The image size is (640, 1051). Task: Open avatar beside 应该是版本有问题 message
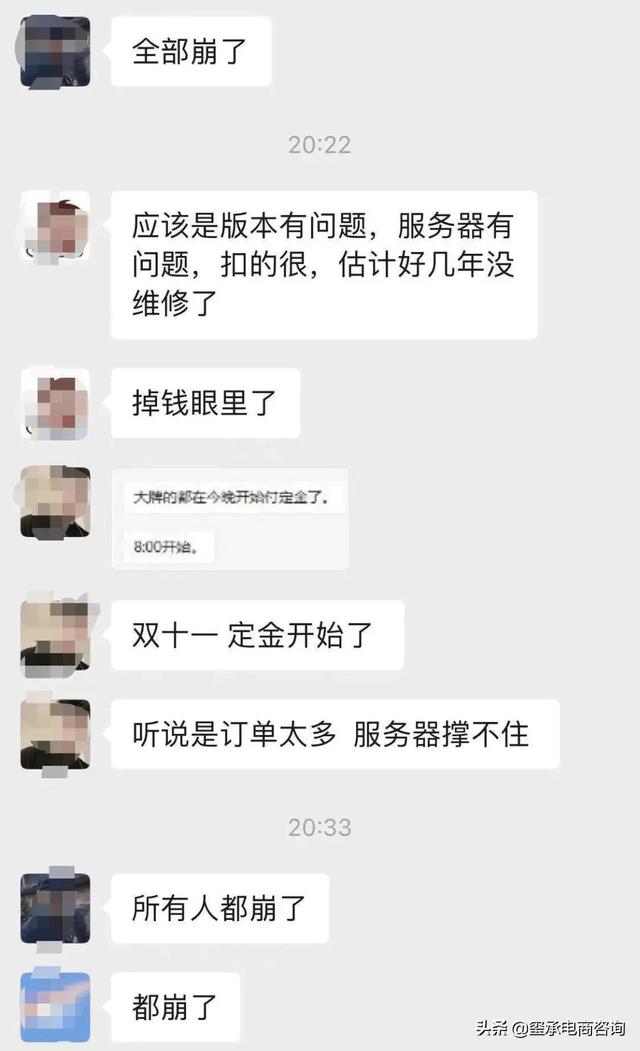(x=55, y=226)
